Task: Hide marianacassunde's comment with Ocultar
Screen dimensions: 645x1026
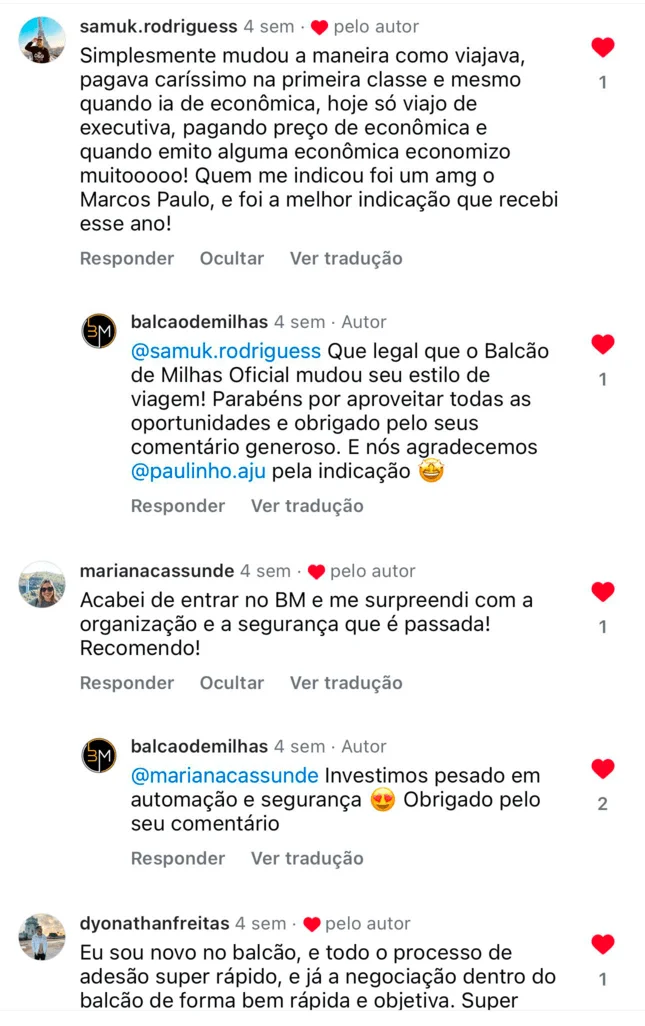Action: [x=232, y=683]
